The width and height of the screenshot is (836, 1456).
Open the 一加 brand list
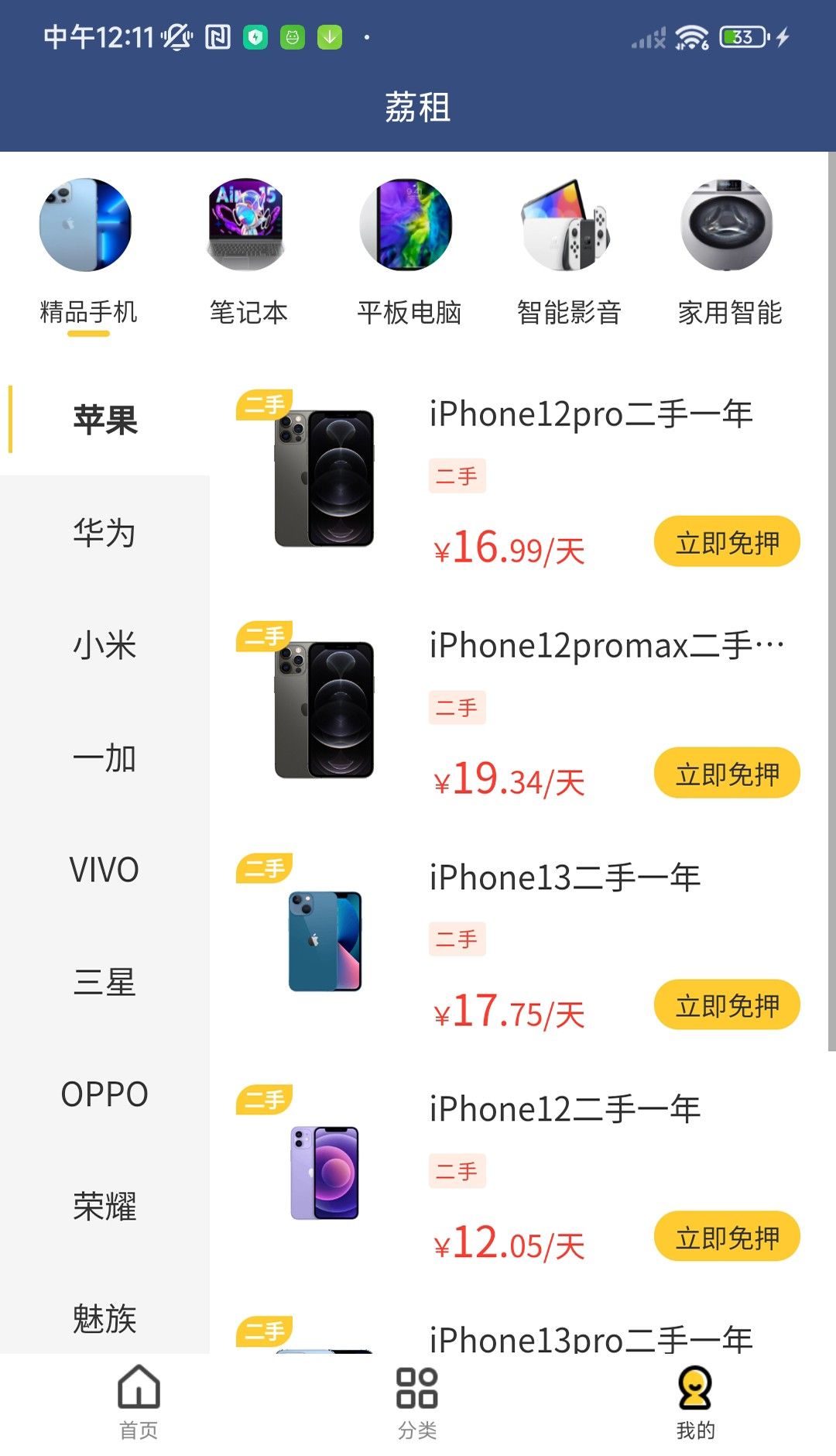pos(104,757)
